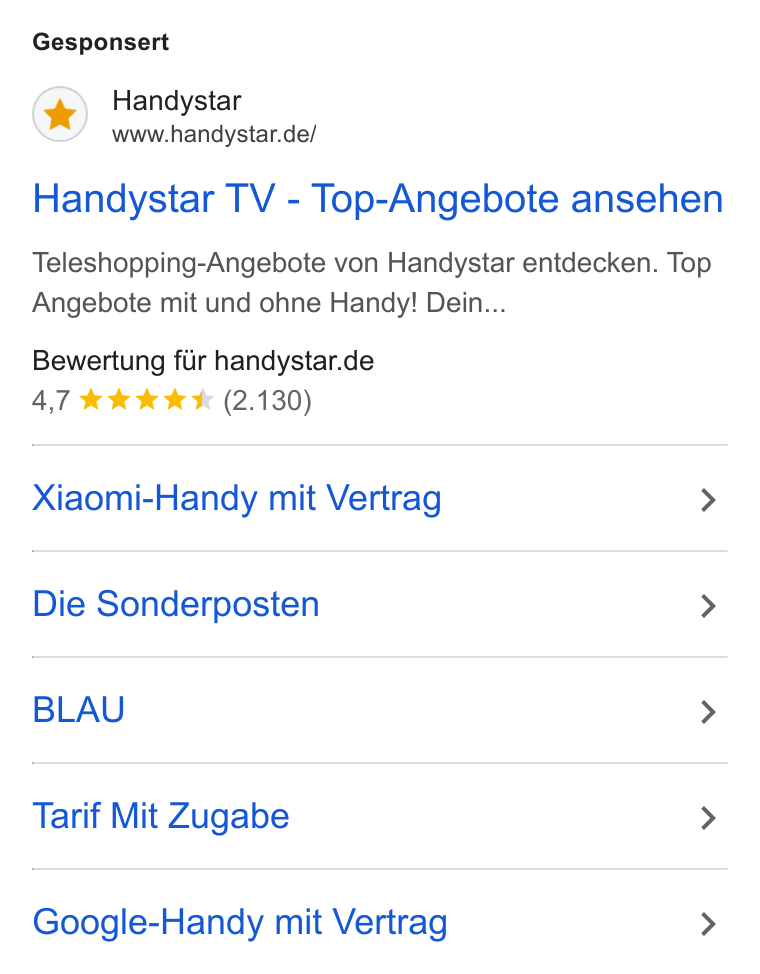Open Tarif Mit Zugabe sitelink

pyautogui.click(x=380, y=817)
